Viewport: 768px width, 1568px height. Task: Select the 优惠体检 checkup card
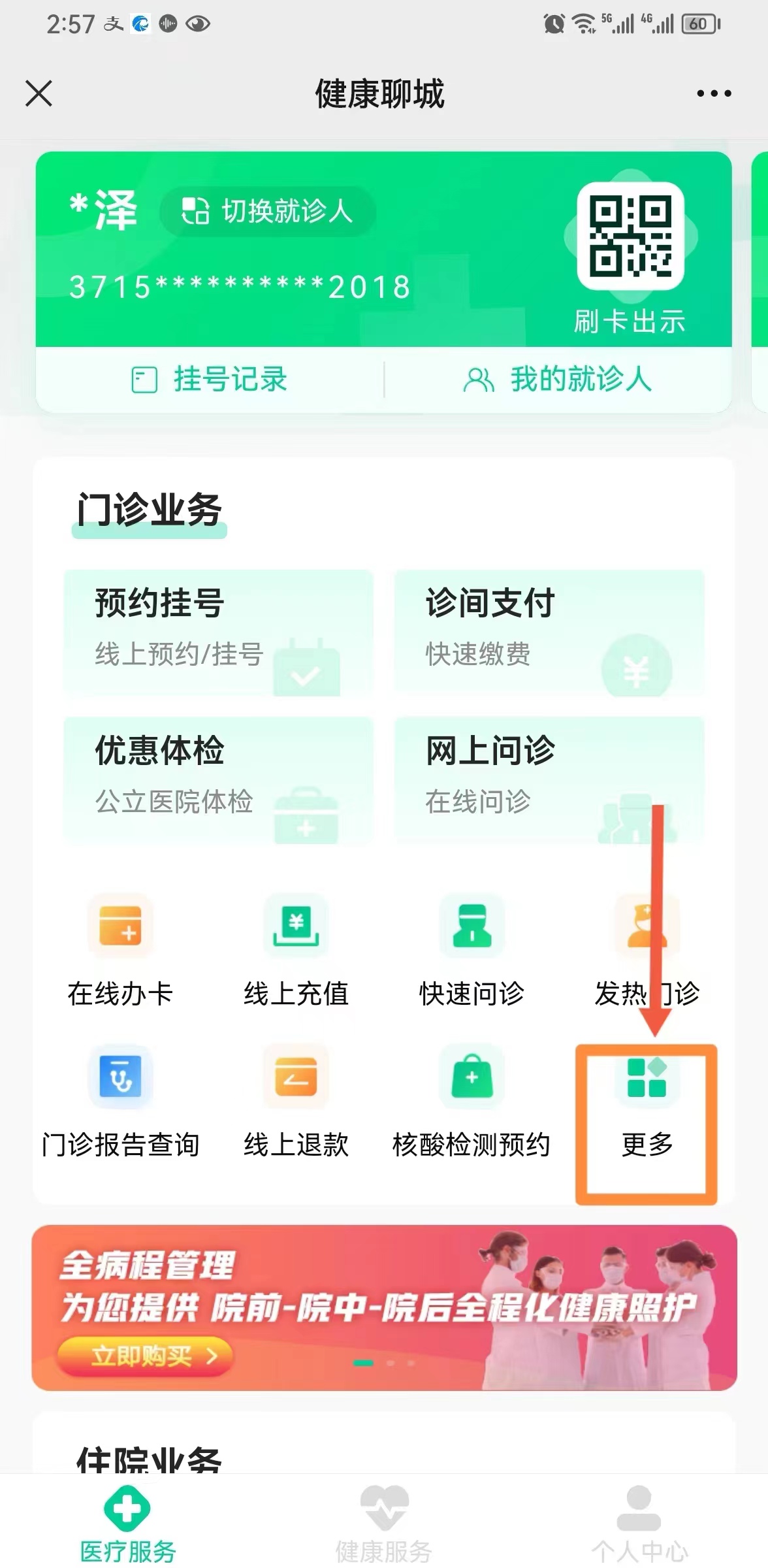point(218,779)
